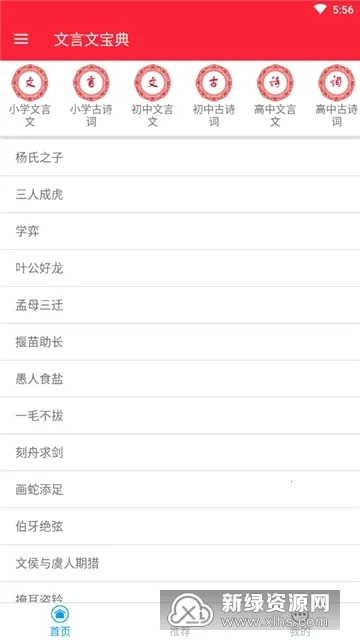360x640 pixels.
Task: Open the 伯牙绝弦 article
Action: [x=180, y=527]
